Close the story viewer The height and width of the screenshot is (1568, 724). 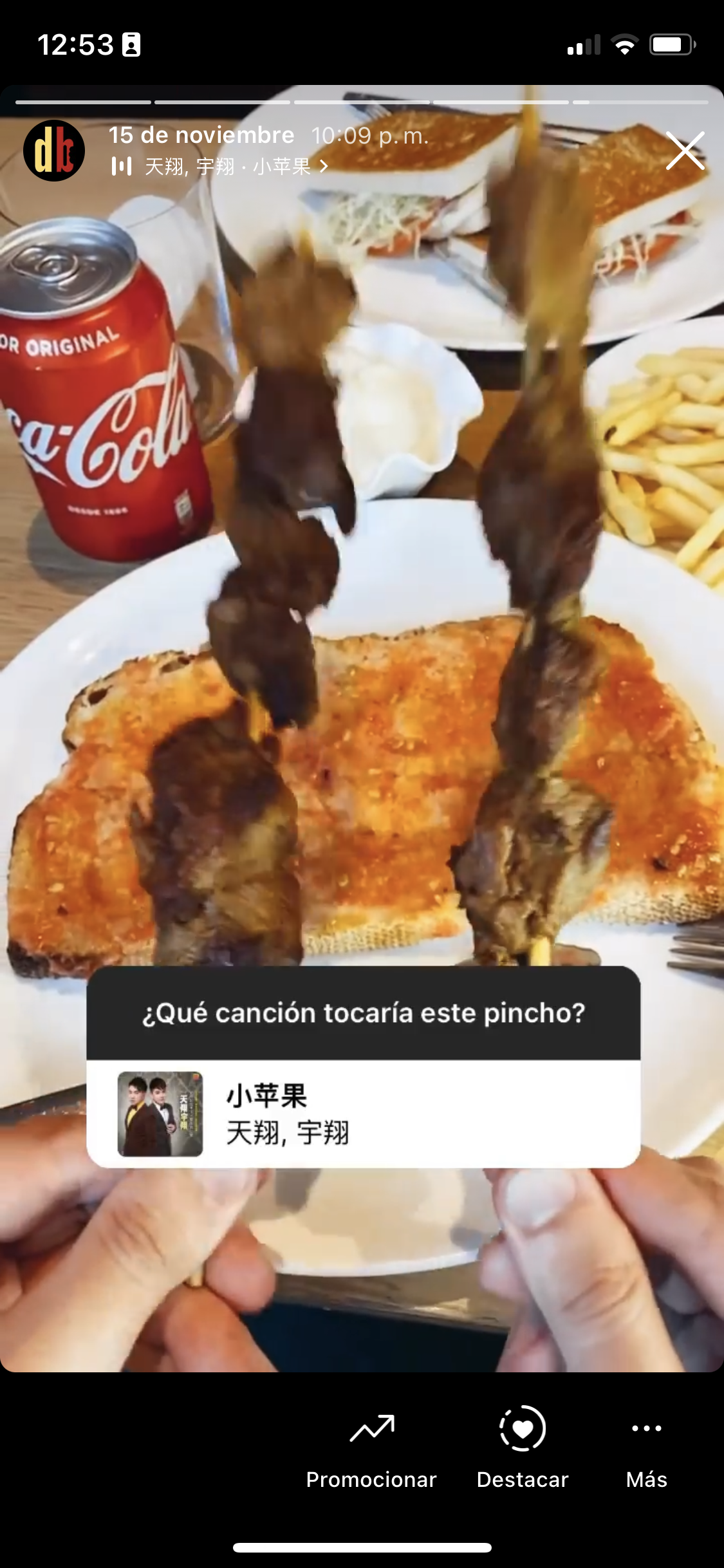click(685, 151)
